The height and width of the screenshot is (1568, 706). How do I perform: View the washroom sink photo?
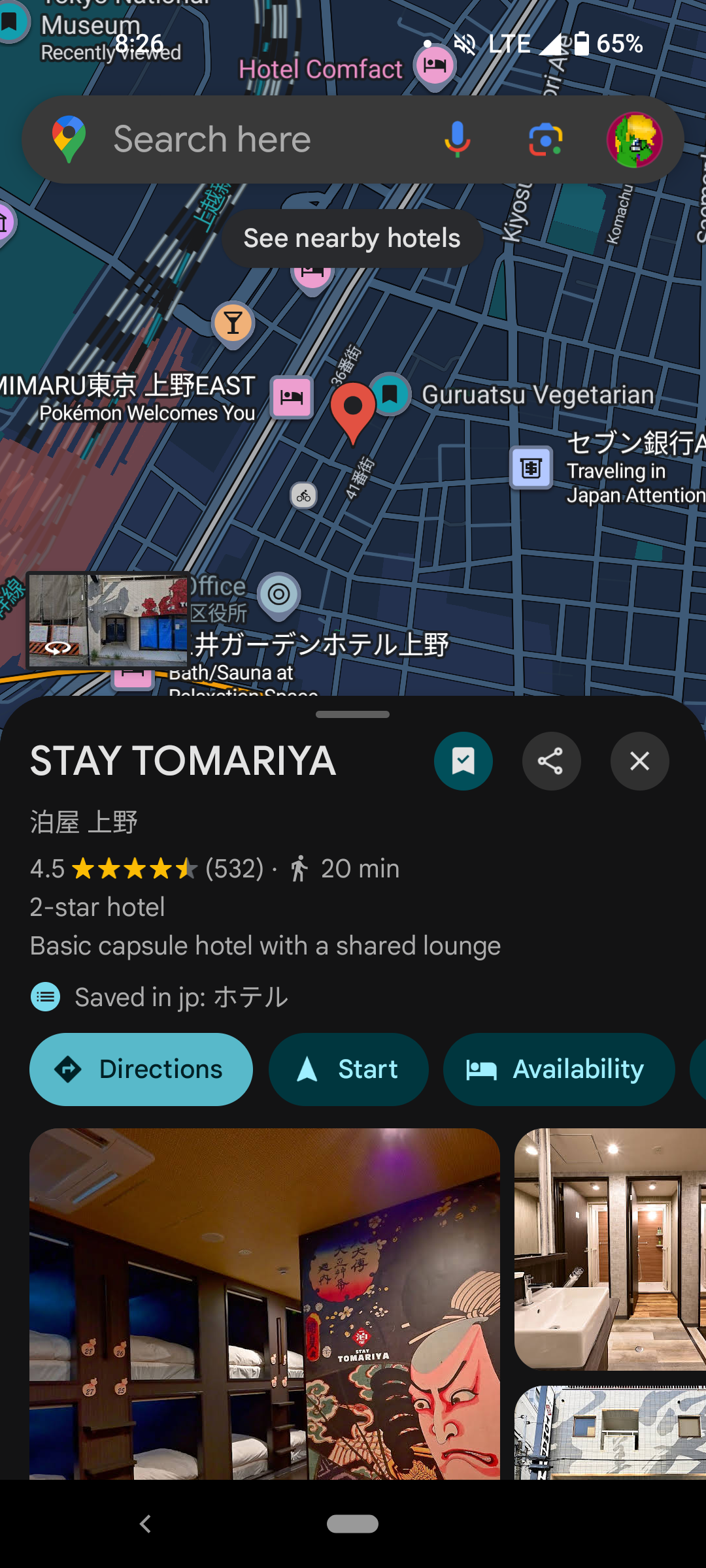coord(610,1249)
